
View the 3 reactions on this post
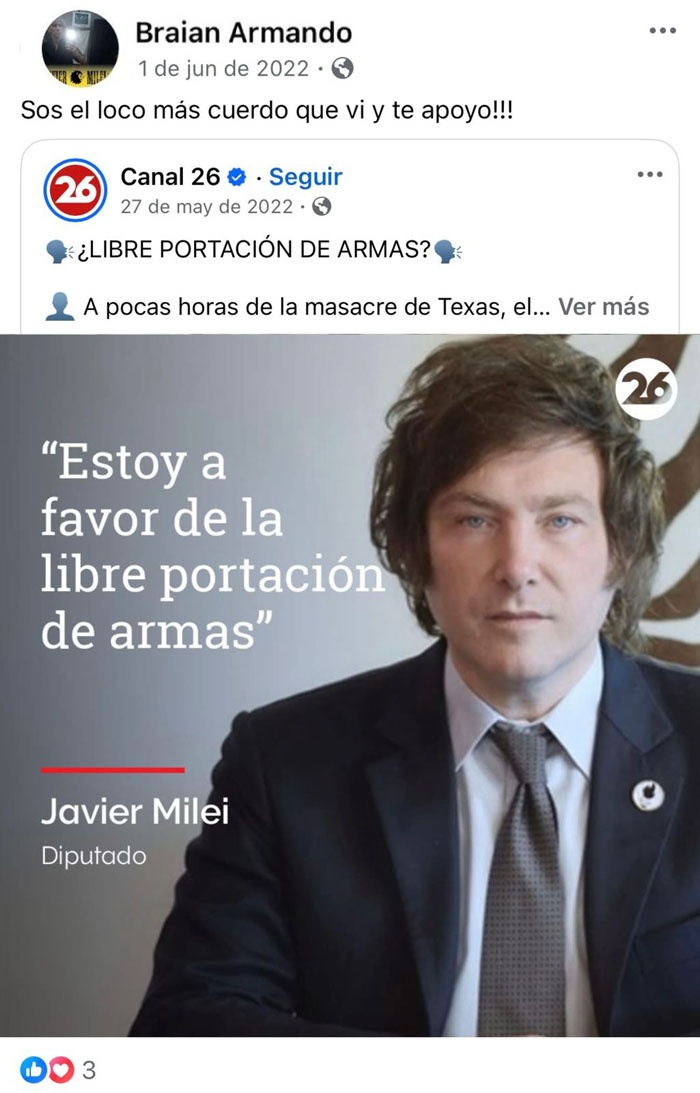pos(60,1070)
